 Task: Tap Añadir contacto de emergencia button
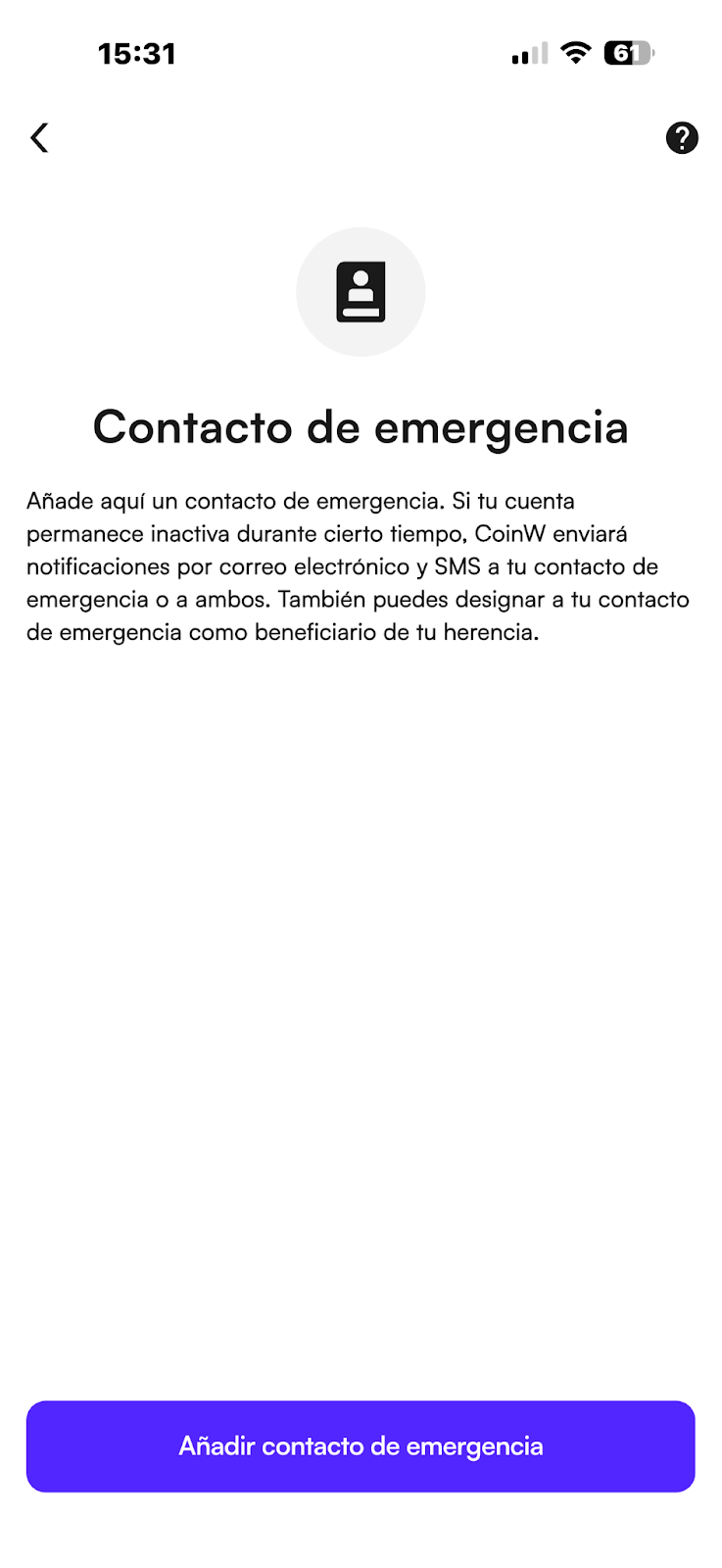(x=361, y=1446)
